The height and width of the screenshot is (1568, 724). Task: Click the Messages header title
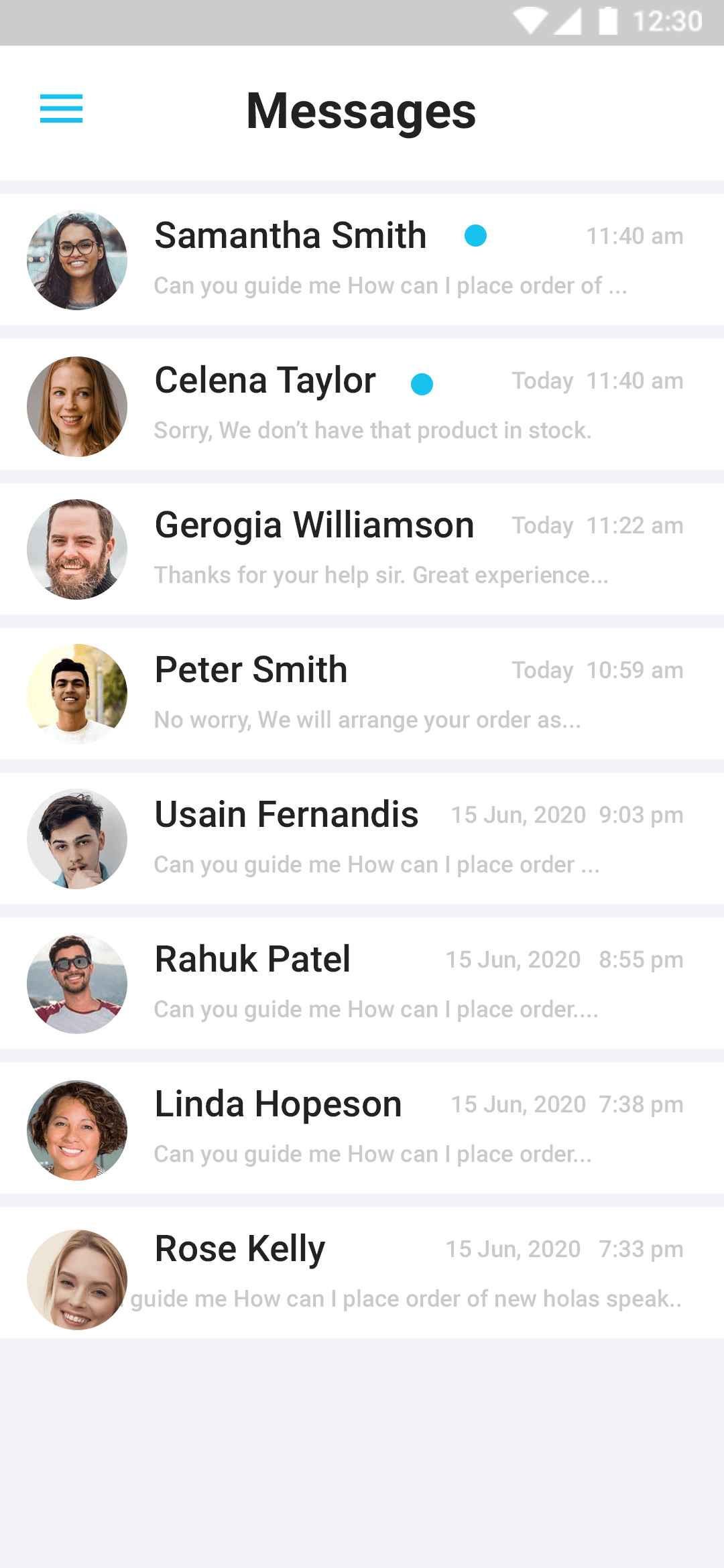tap(361, 112)
